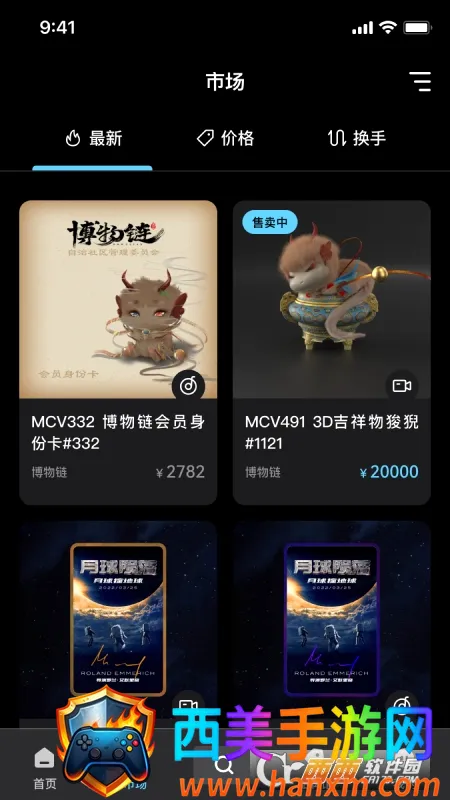Viewport: 450px width, 800px height.
Task: Open the 月球陨落 card with purple frame
Action: [332, 624]
